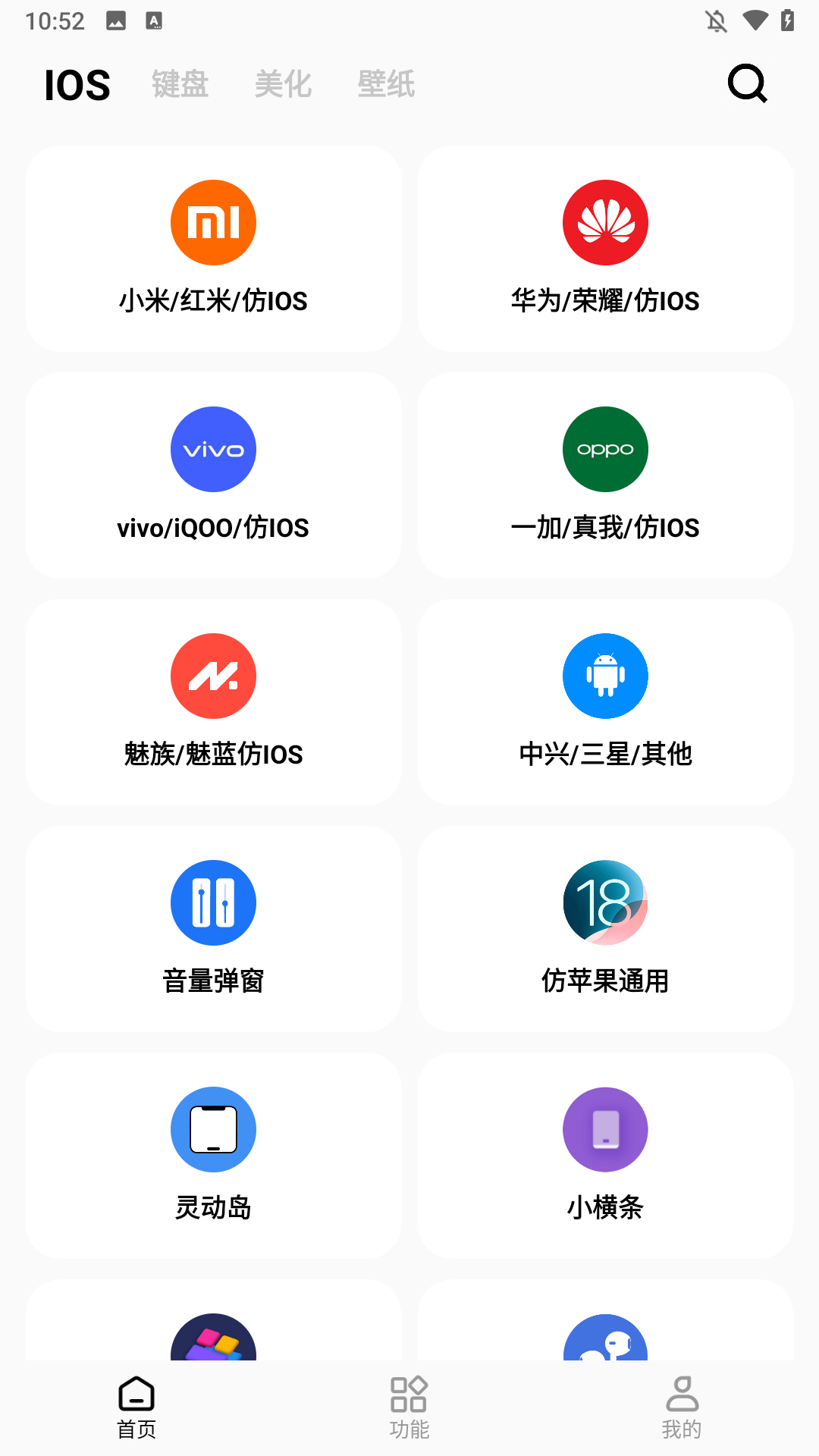This screenshot has width=819, height=1456.
Task: Tap the vivo/iQOO/仿IOS circle icon
Action: pyautogui.click(x=213, y=449)
